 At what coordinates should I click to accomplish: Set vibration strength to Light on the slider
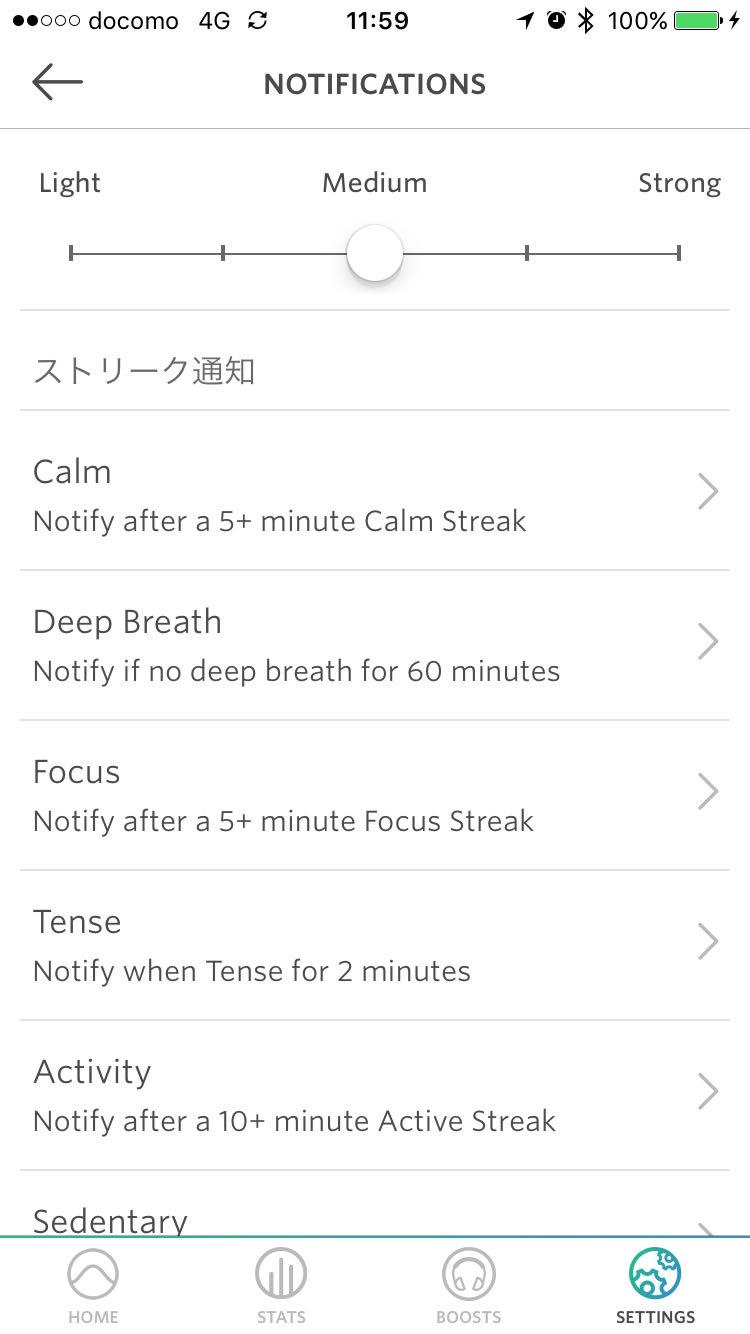pyautogui.click(x=71, y=253)
